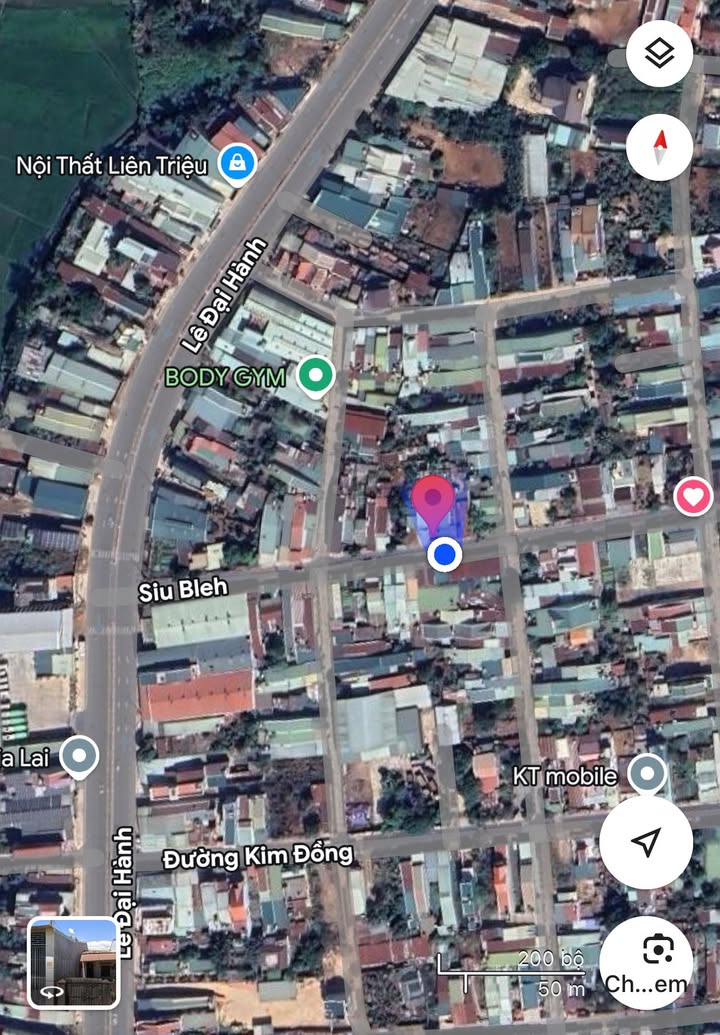Select the Nội Thất Liên Triệu place marker

coord(237,162)
